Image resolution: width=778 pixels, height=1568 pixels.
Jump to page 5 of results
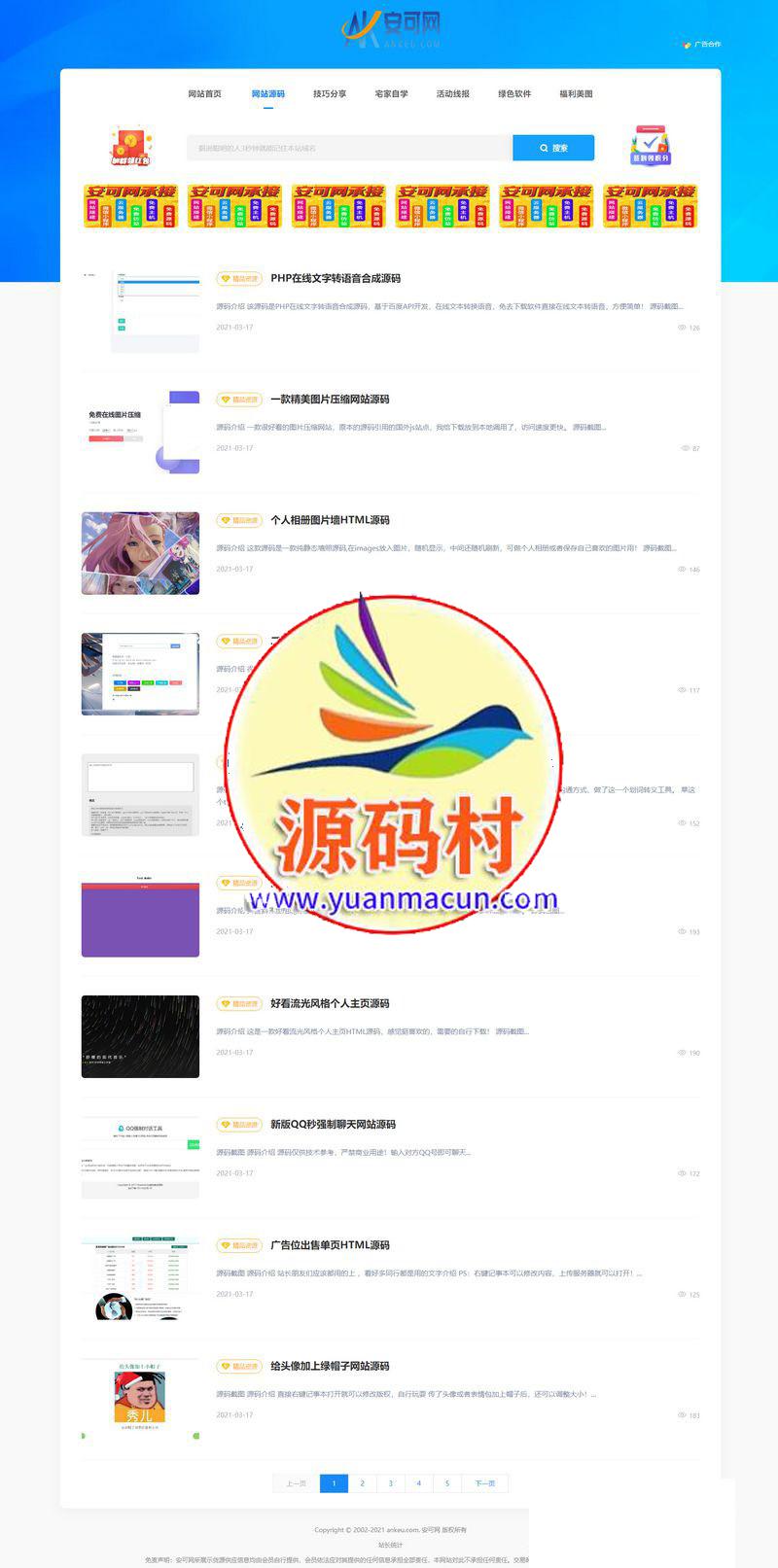(x=447, y=1483)
